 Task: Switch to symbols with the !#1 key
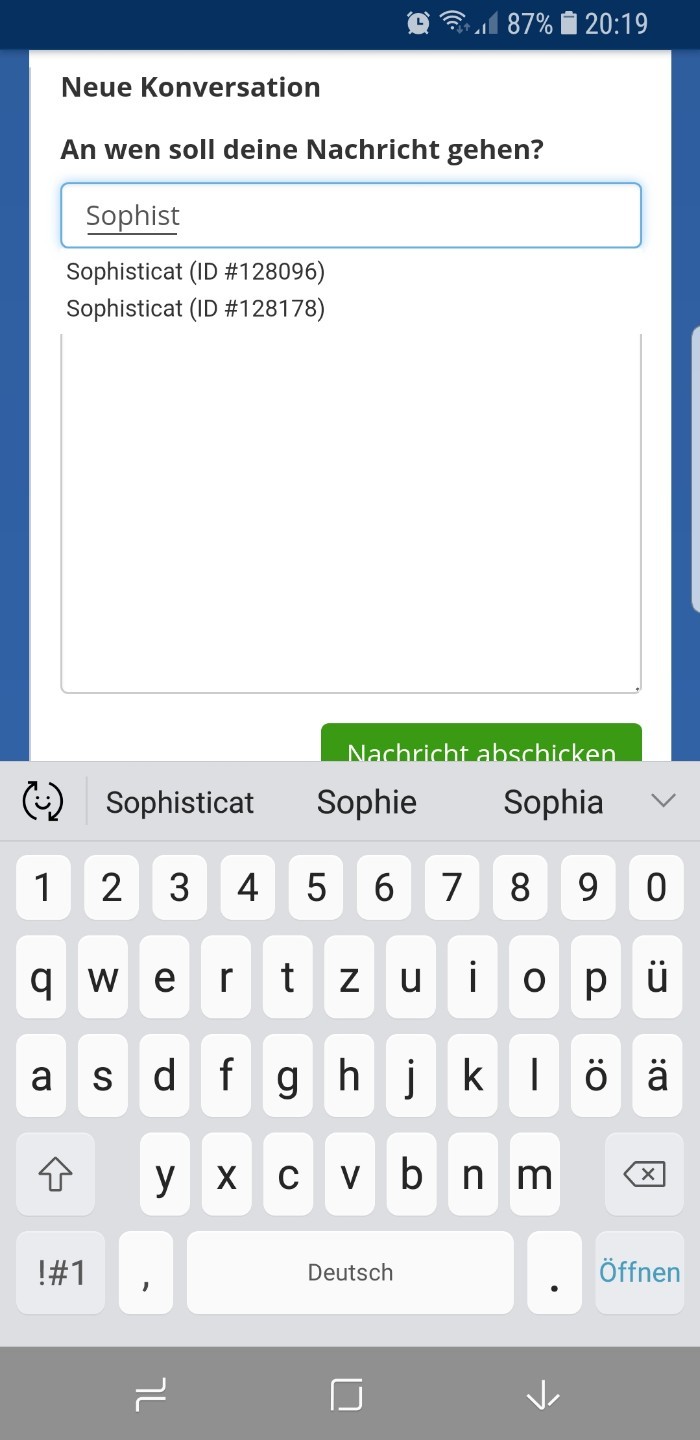click(x=61, y=1272)
